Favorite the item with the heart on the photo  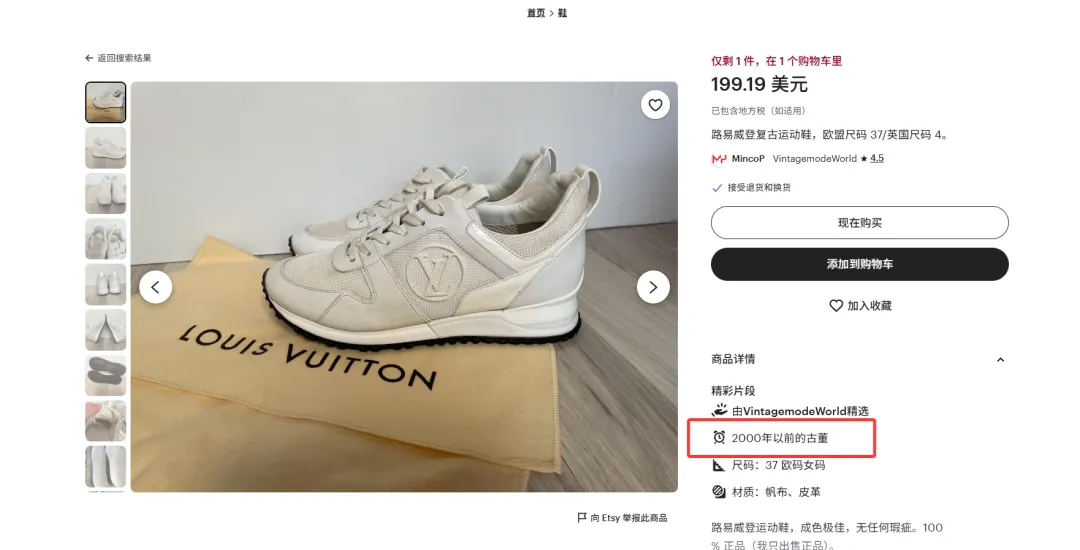[655, 105]
